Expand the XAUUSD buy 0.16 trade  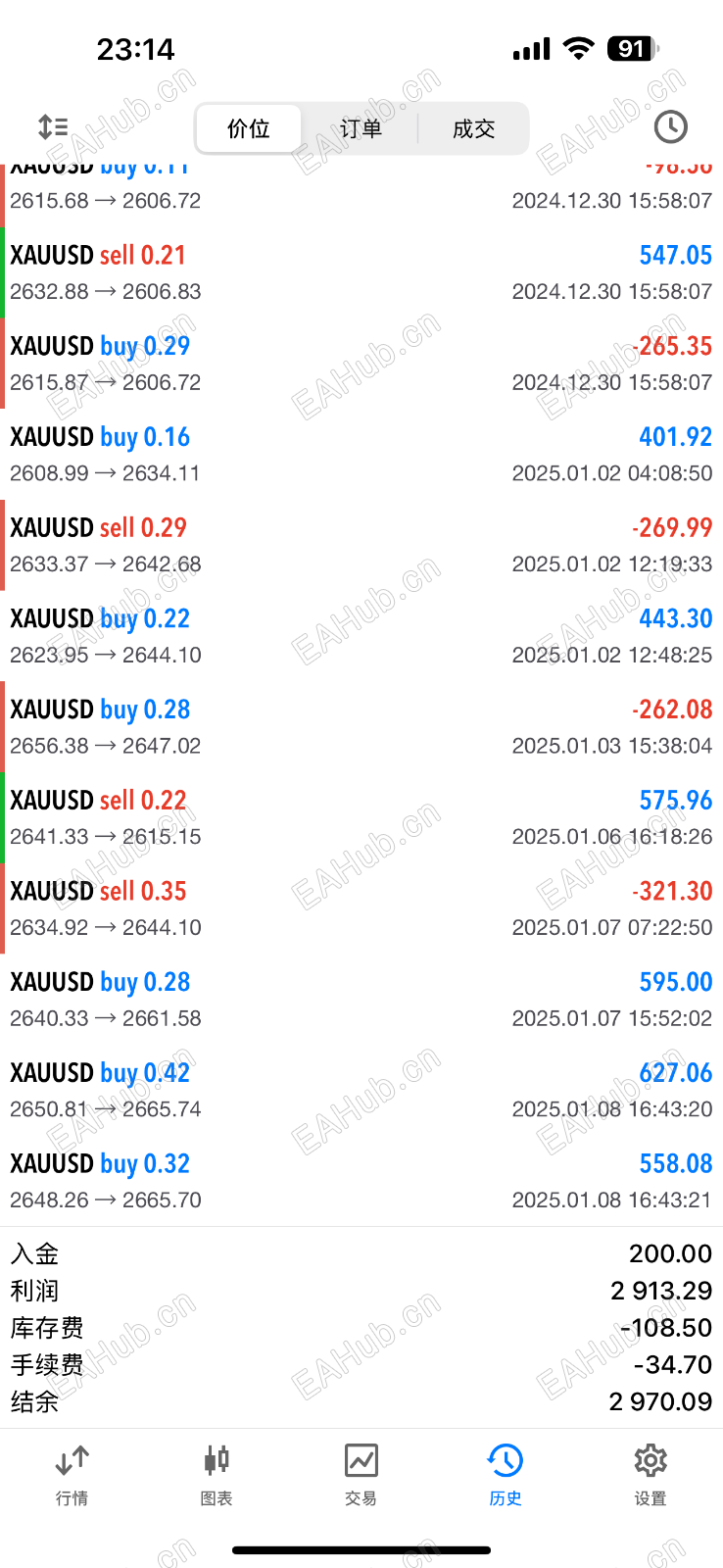(x=361, y=454)
